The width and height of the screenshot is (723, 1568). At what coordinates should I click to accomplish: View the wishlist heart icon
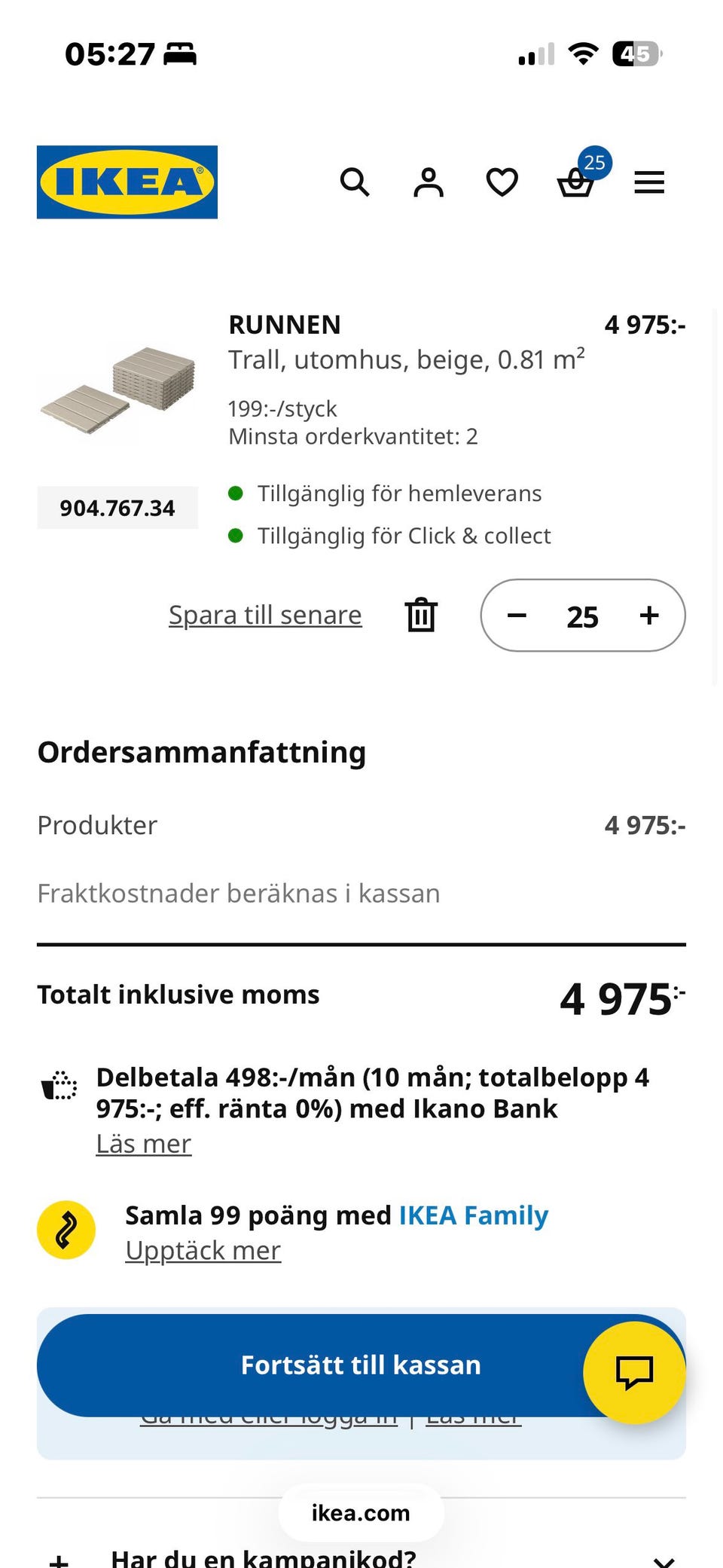501,182
